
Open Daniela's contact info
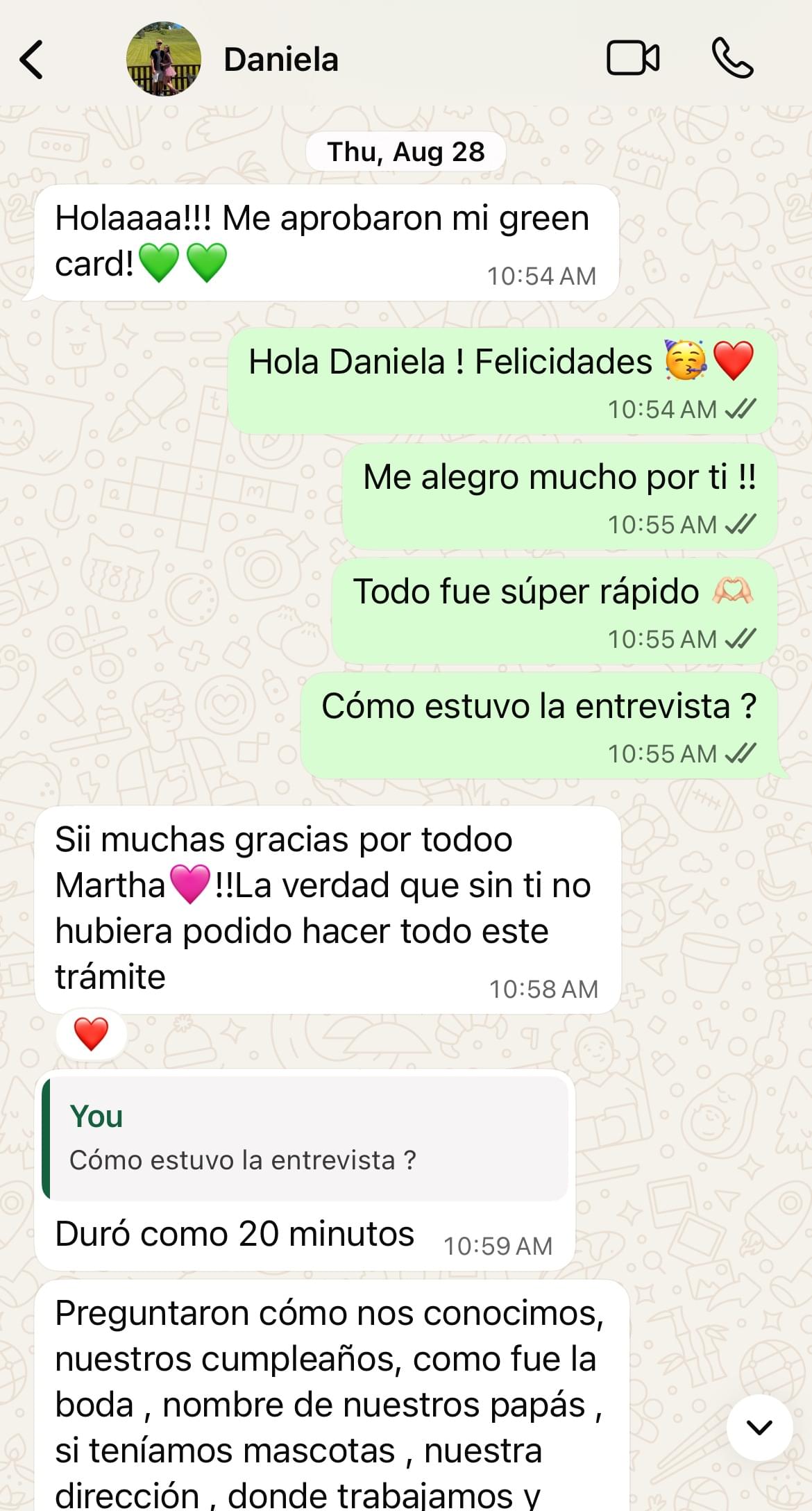(280, 60)
